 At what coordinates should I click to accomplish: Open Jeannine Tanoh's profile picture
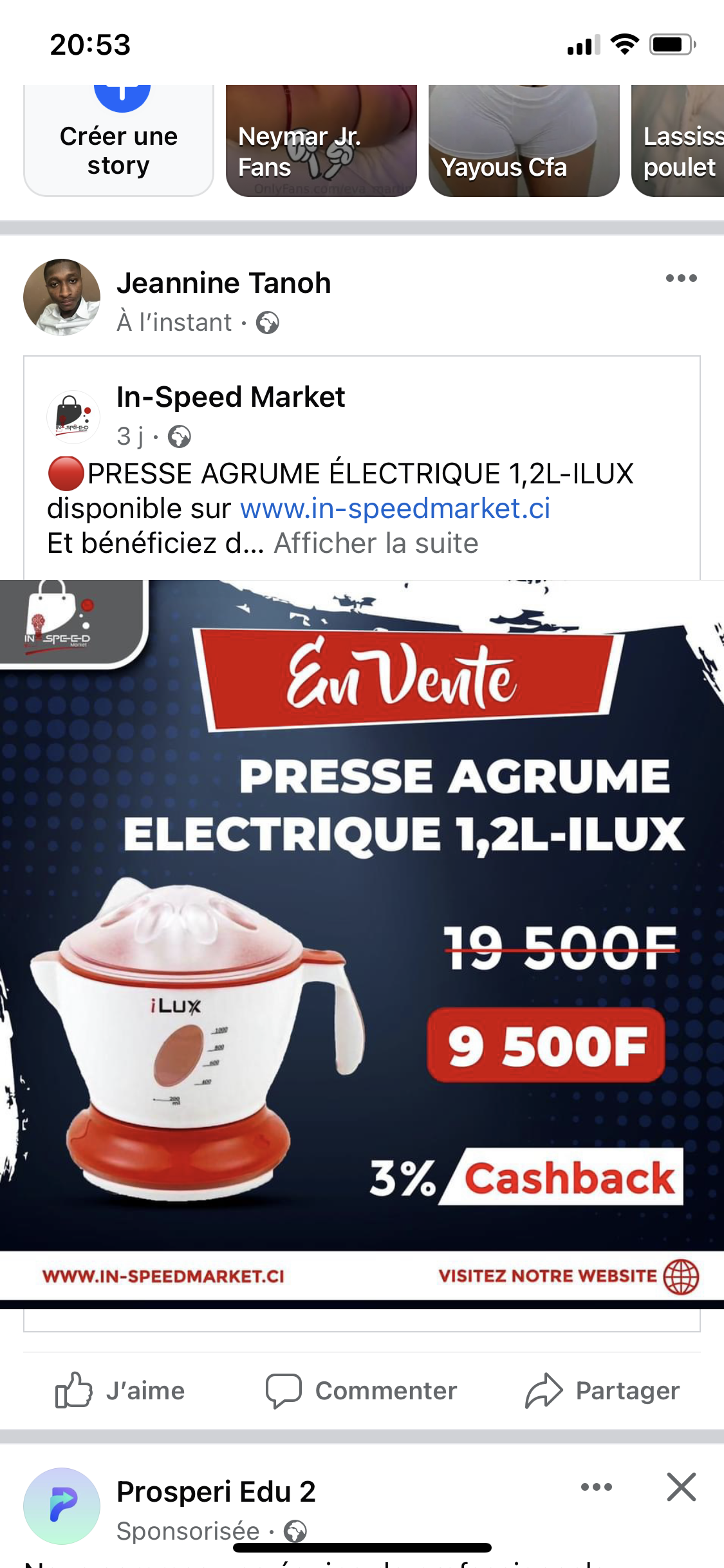tap(62, 297)
